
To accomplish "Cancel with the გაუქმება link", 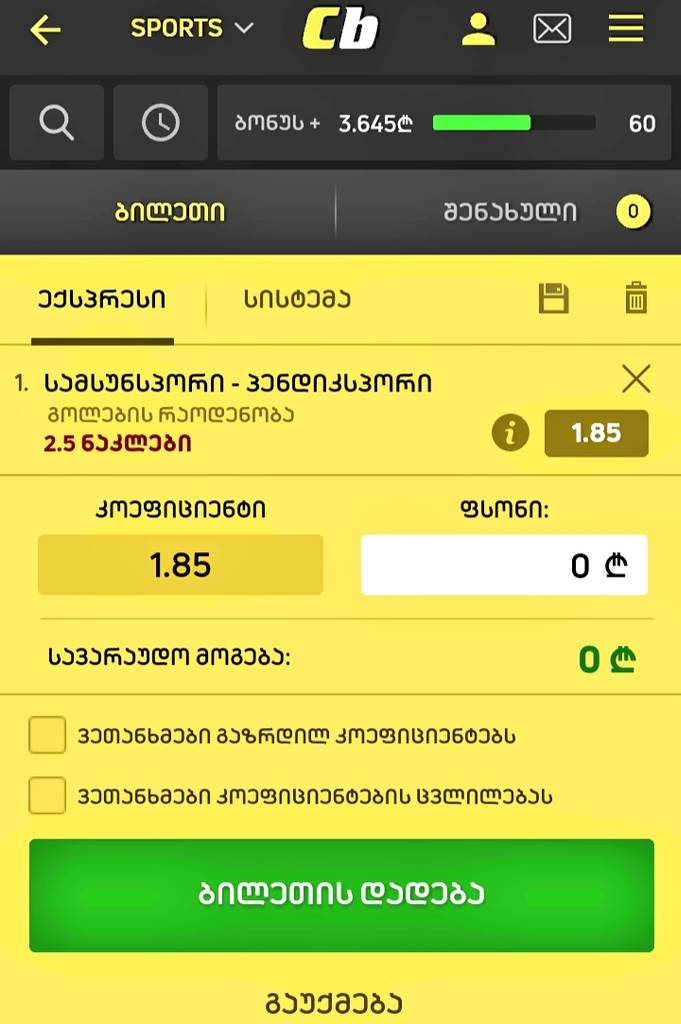I will click(x=334, y=1002).
